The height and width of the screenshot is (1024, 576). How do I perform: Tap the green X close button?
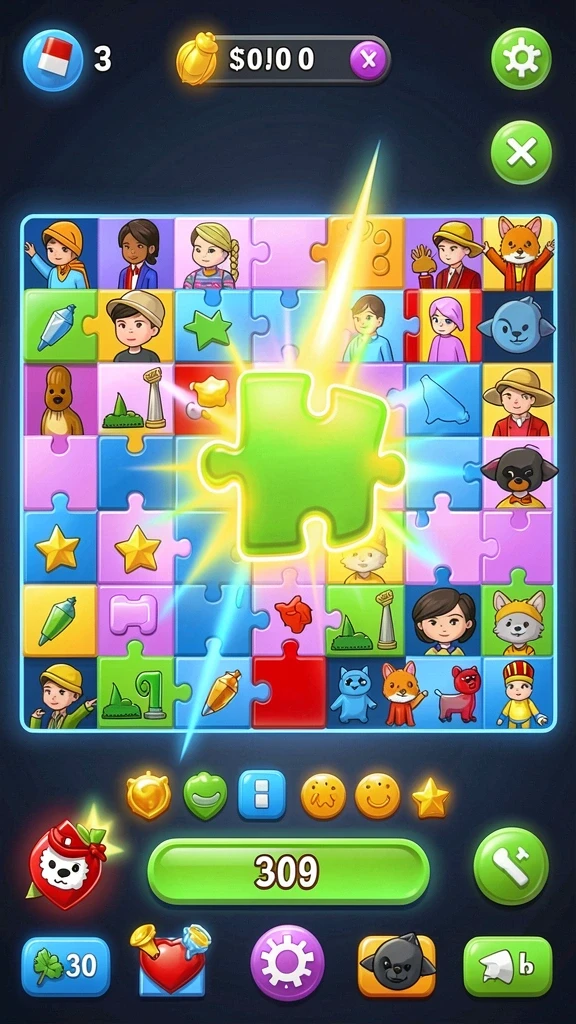pyautogui.click(x=521, y=153)
